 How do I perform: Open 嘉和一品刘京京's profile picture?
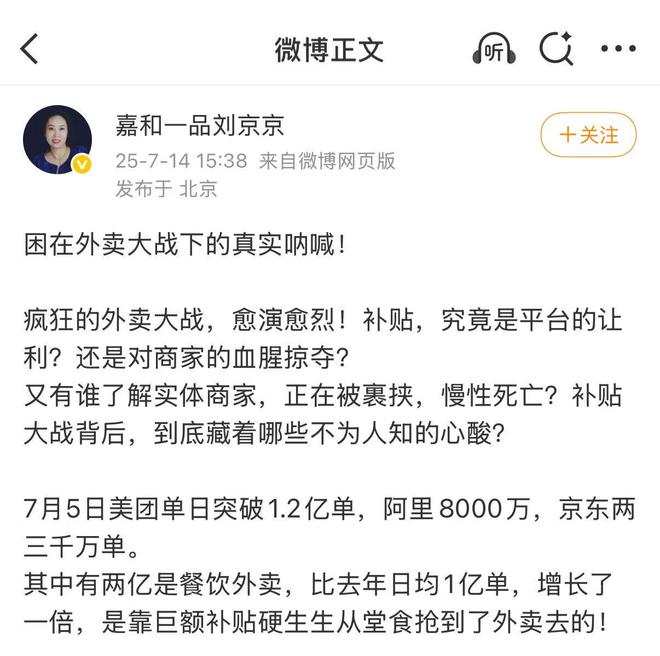(58, 140)
